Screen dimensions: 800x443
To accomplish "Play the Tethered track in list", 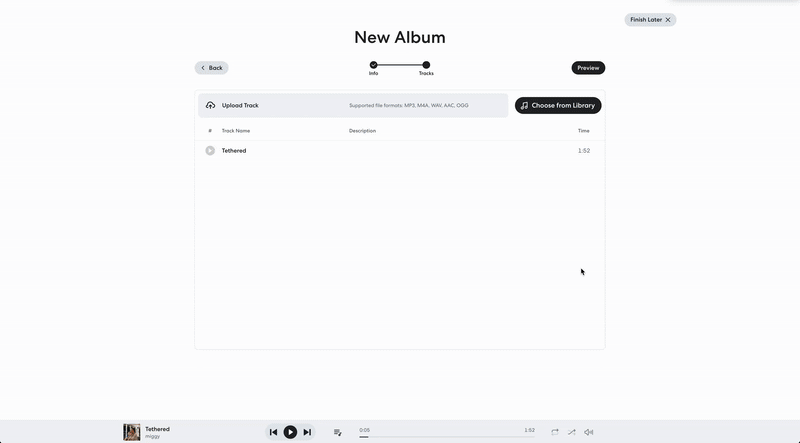I will coord(210,151).
